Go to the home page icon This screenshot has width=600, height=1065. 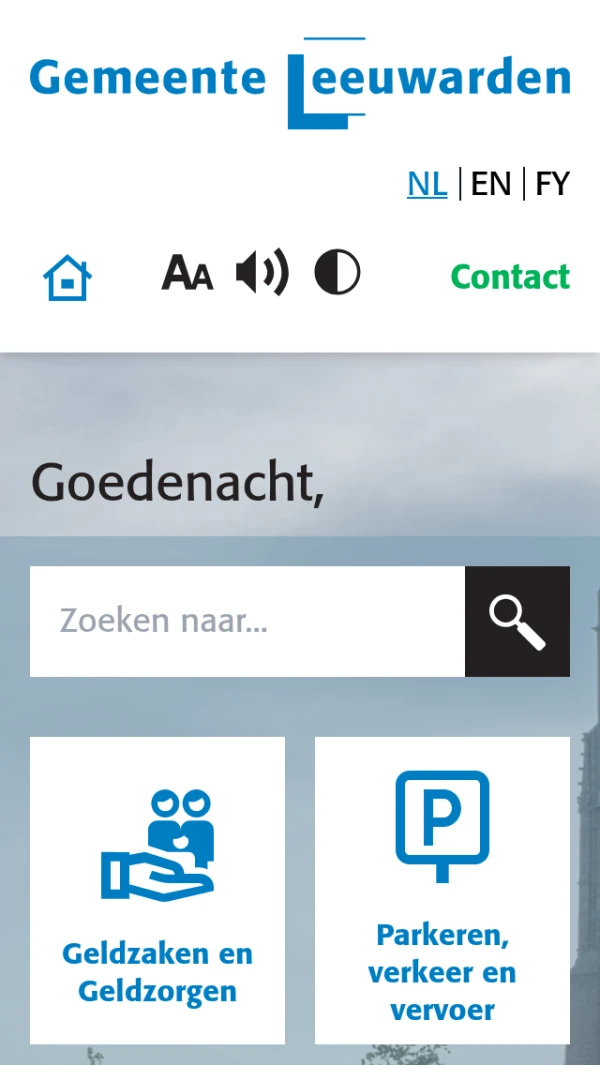67,277
